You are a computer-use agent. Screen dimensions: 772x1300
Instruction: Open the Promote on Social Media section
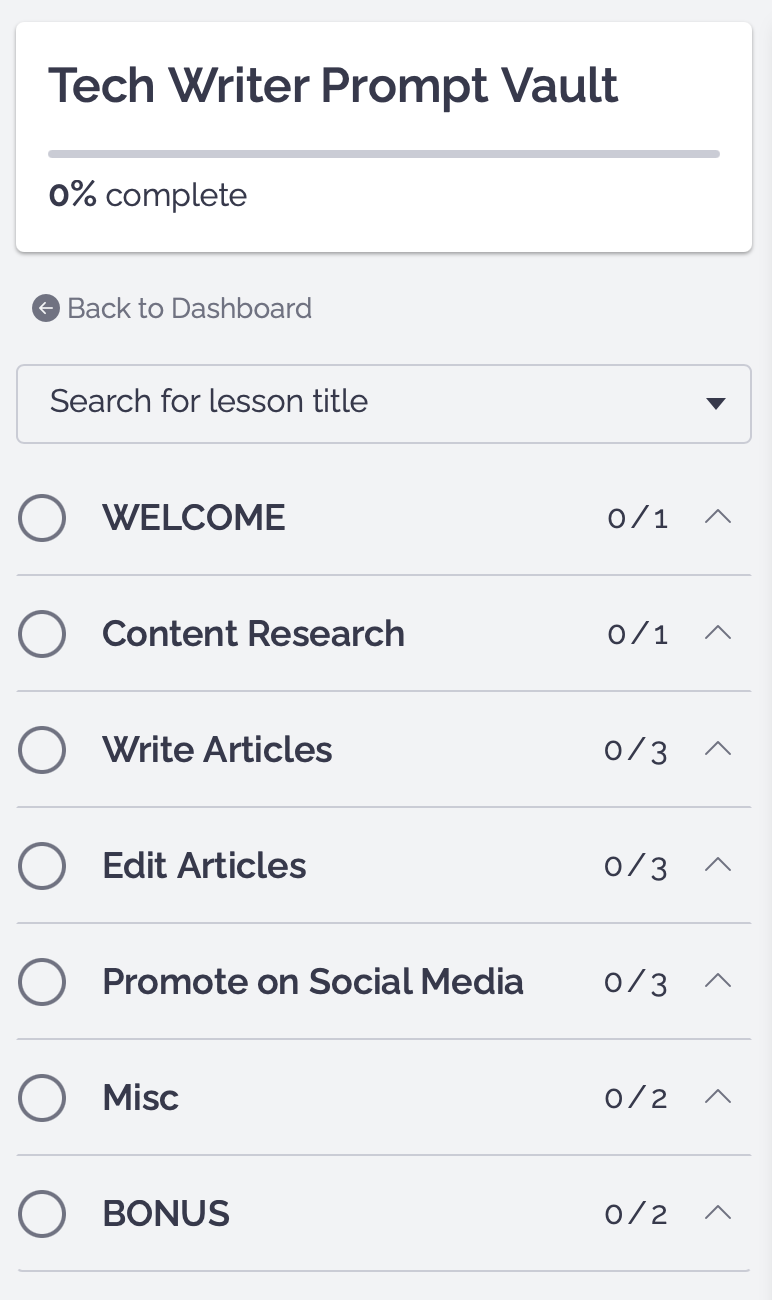point(312,982)
